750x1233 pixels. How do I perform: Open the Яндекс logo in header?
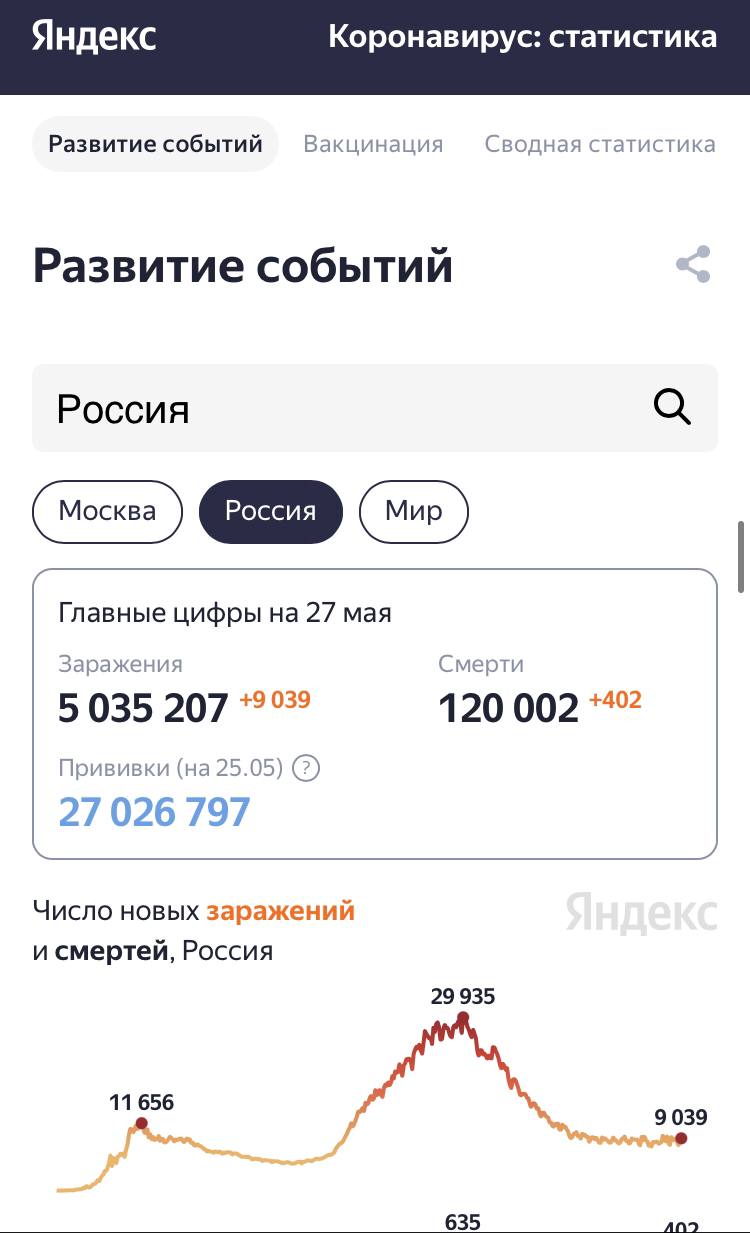click(x=94, y=38)
